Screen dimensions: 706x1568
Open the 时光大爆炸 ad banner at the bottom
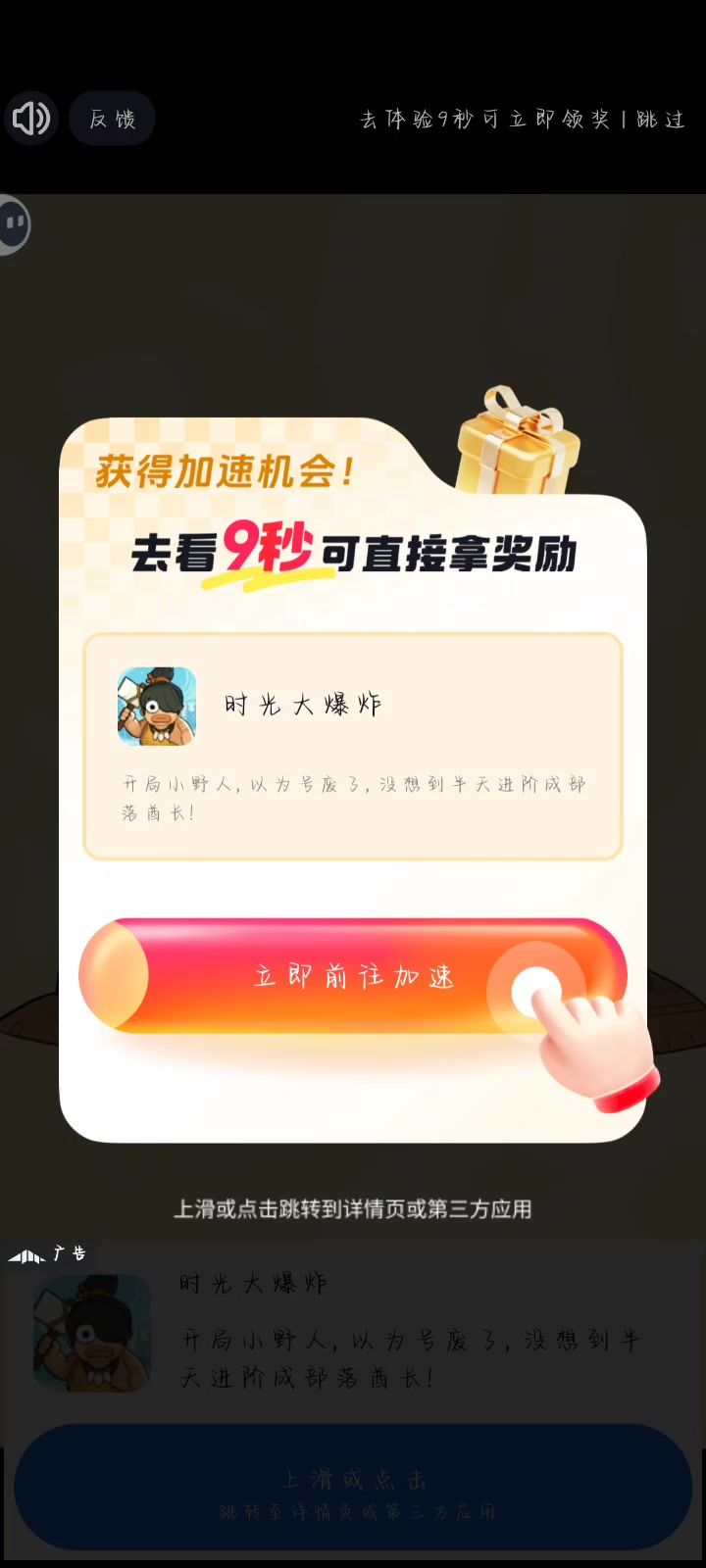(x=353, y=1330)
